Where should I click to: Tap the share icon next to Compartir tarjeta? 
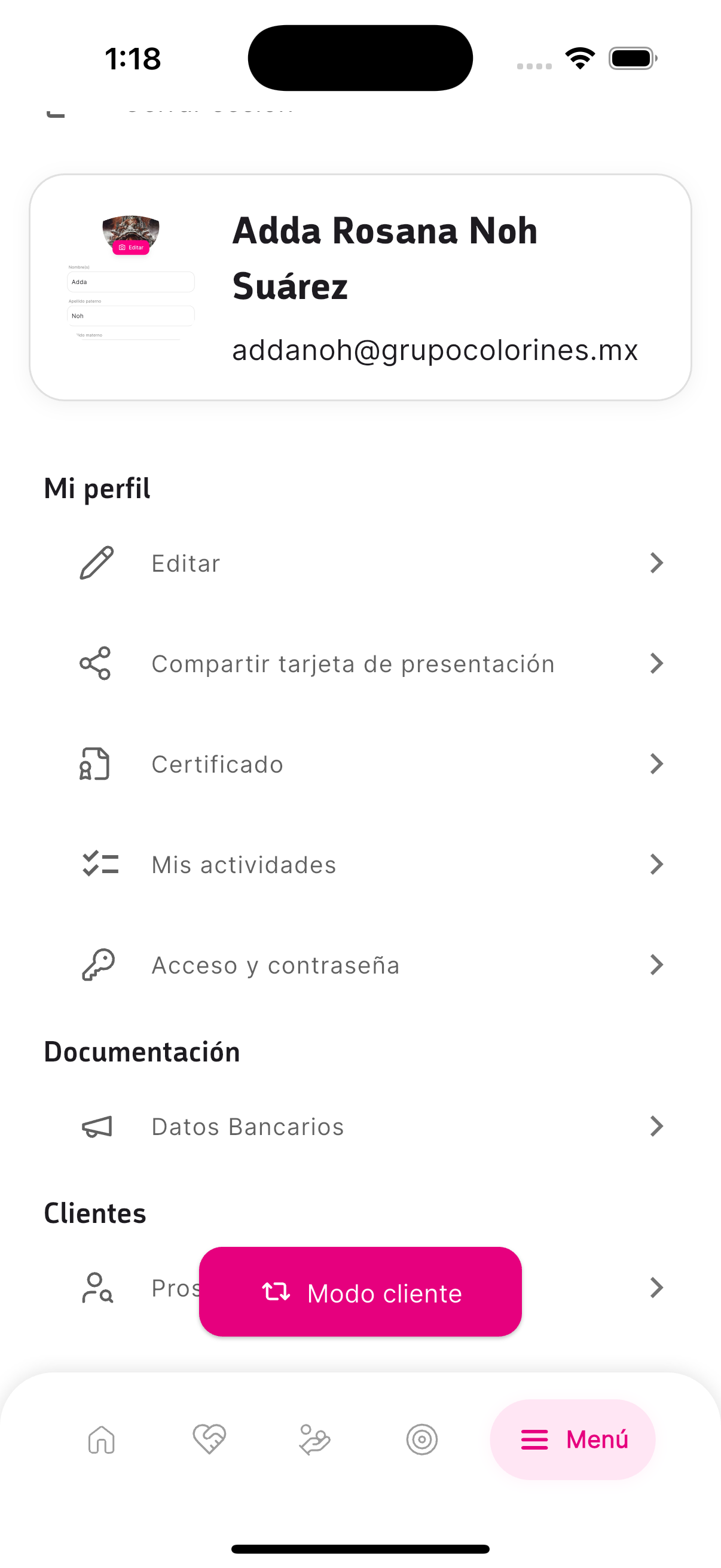96,663
